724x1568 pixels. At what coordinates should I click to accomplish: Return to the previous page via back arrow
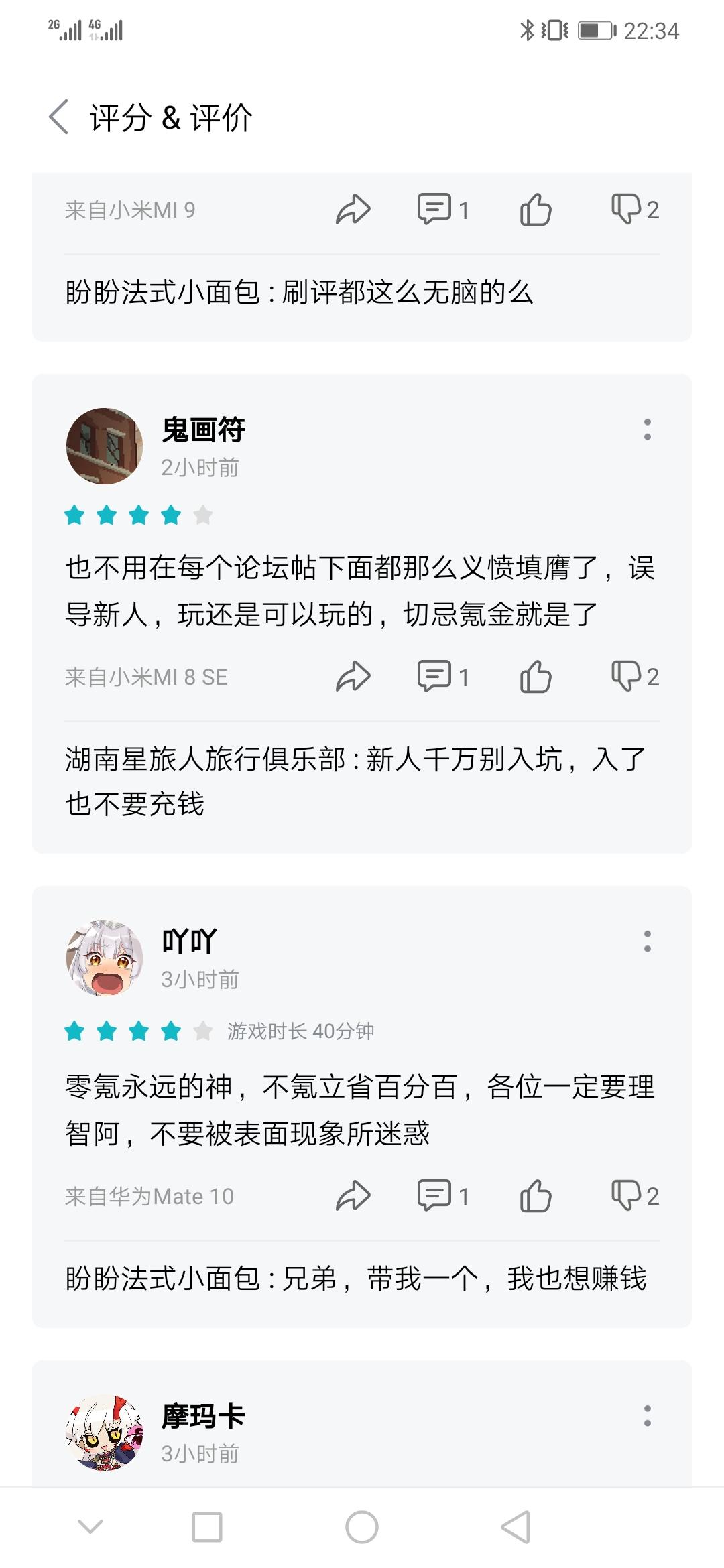[x=59, y=117]
